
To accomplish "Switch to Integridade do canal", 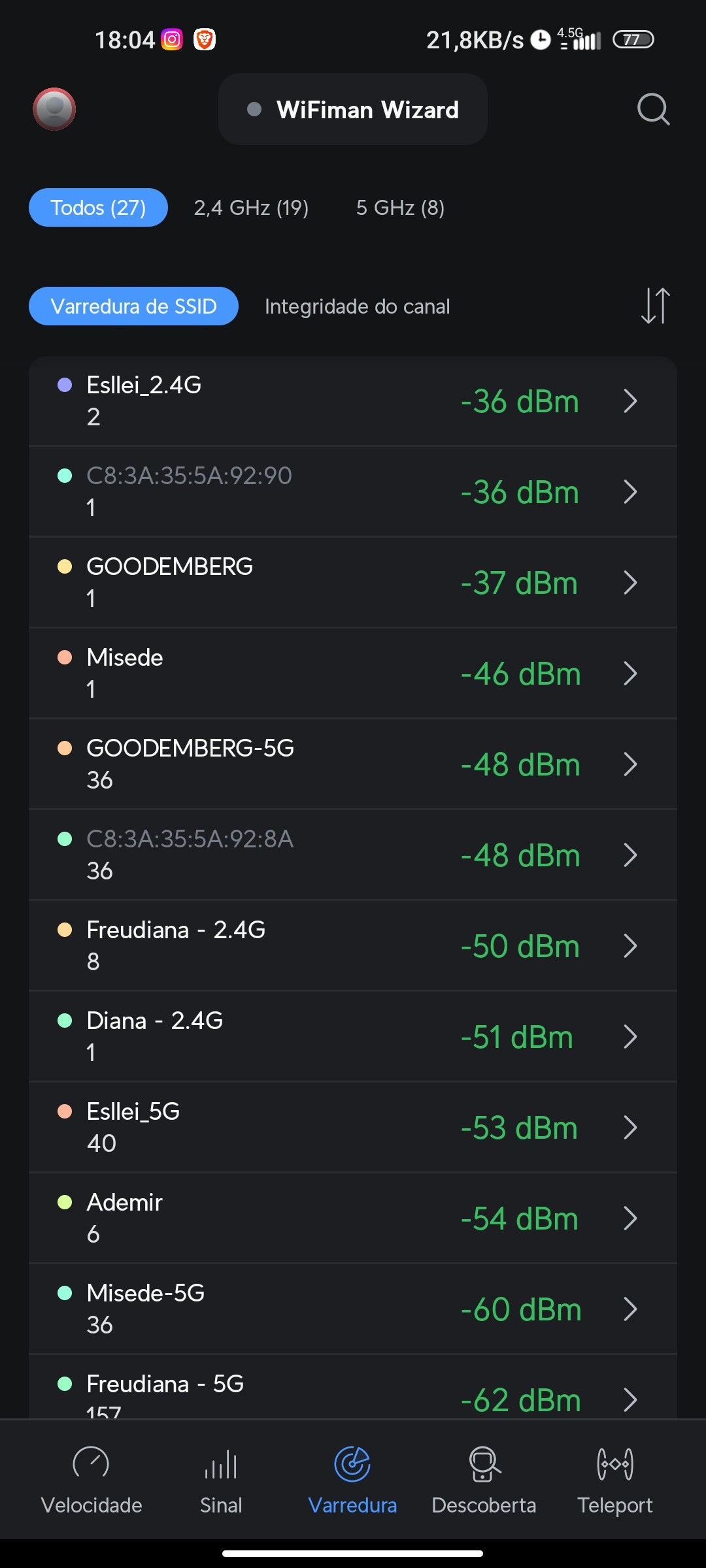I will click(x=357, y=306).
